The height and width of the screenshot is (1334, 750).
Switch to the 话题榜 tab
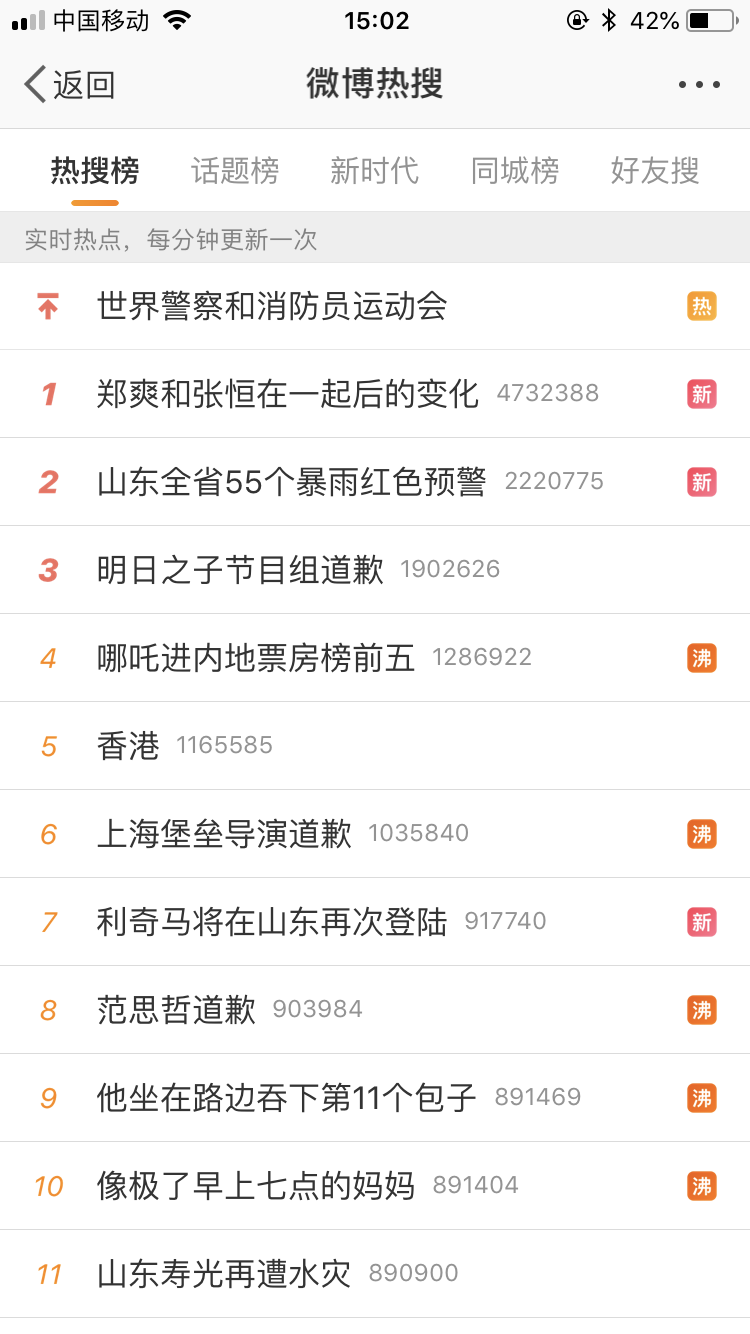[235, 171]
